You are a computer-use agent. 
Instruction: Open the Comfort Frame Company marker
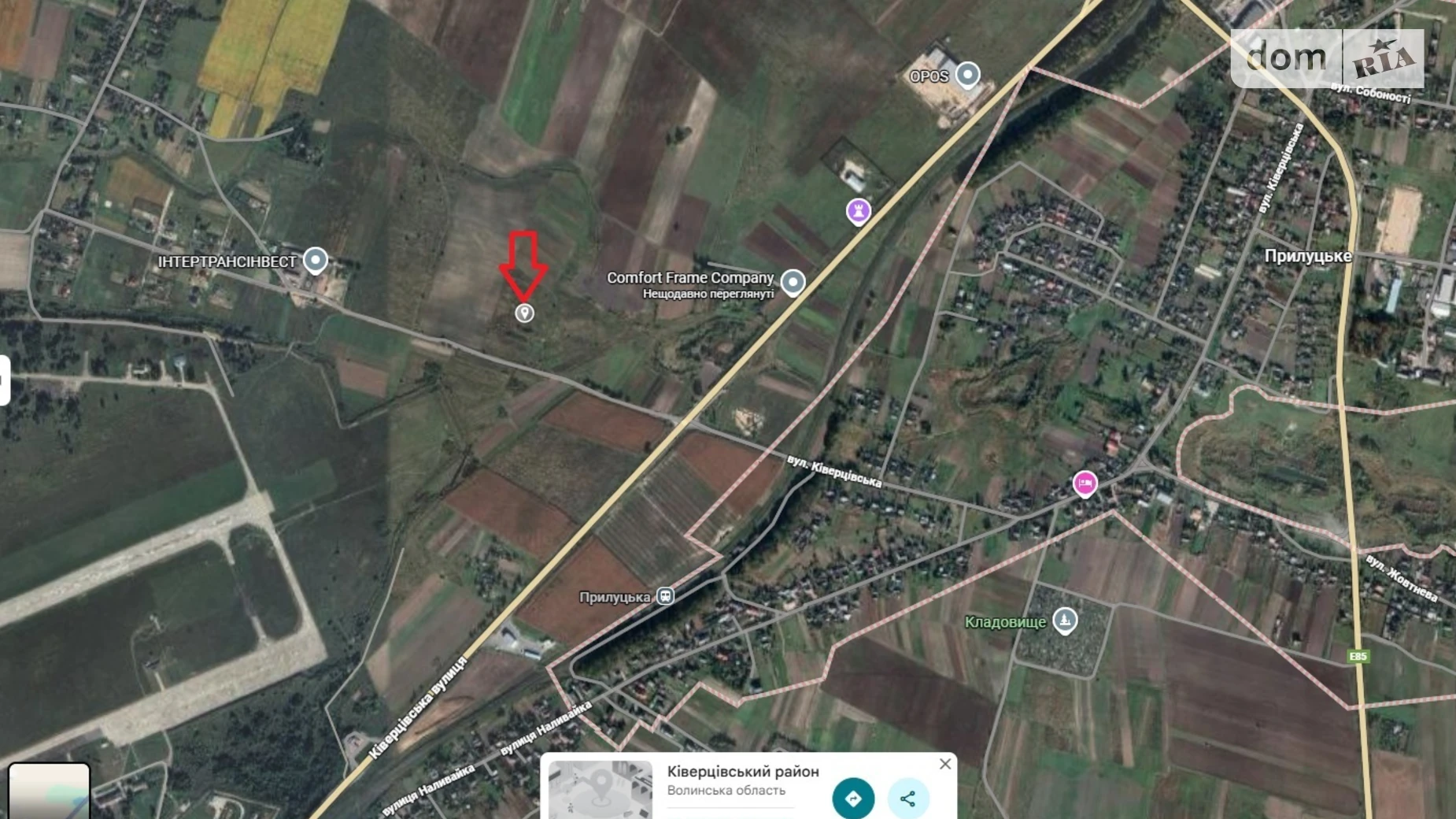[x=793, y=281]
